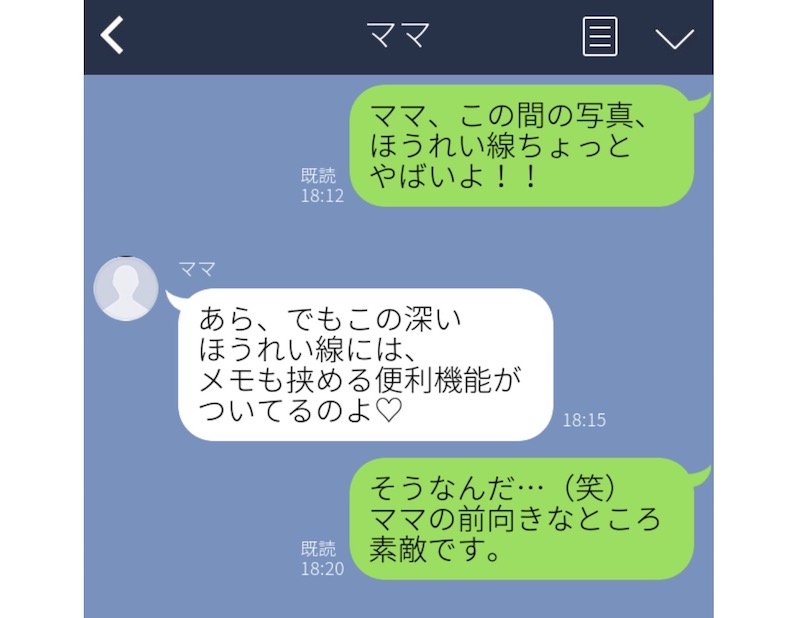Go back from the ママ chat

[x=113, y=36]
